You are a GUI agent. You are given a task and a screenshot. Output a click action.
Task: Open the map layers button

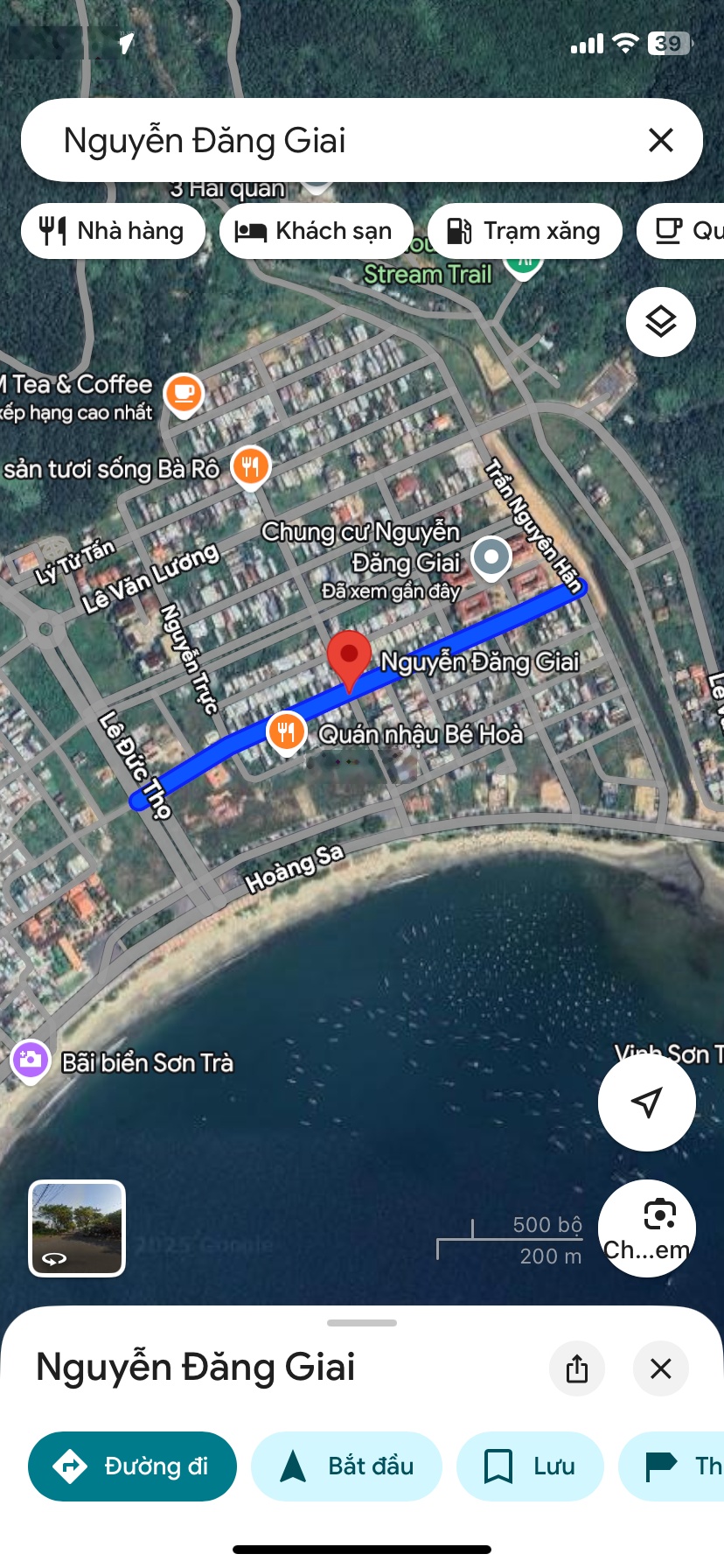point(661,322)
